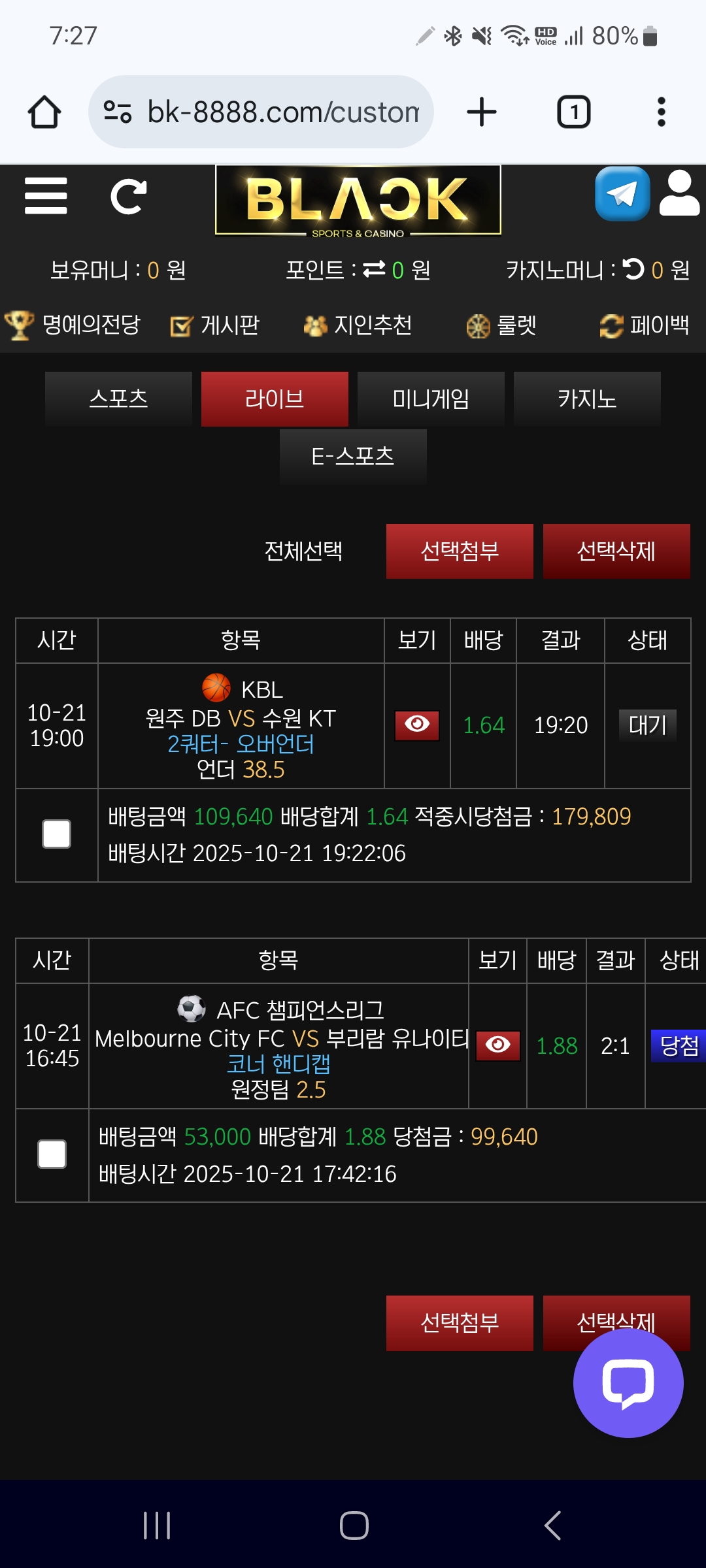Image resolution: width=706 pixels, height=1568 pixels.
Task: Open the live chat support bubble
Action: (x=628, y=1382)
